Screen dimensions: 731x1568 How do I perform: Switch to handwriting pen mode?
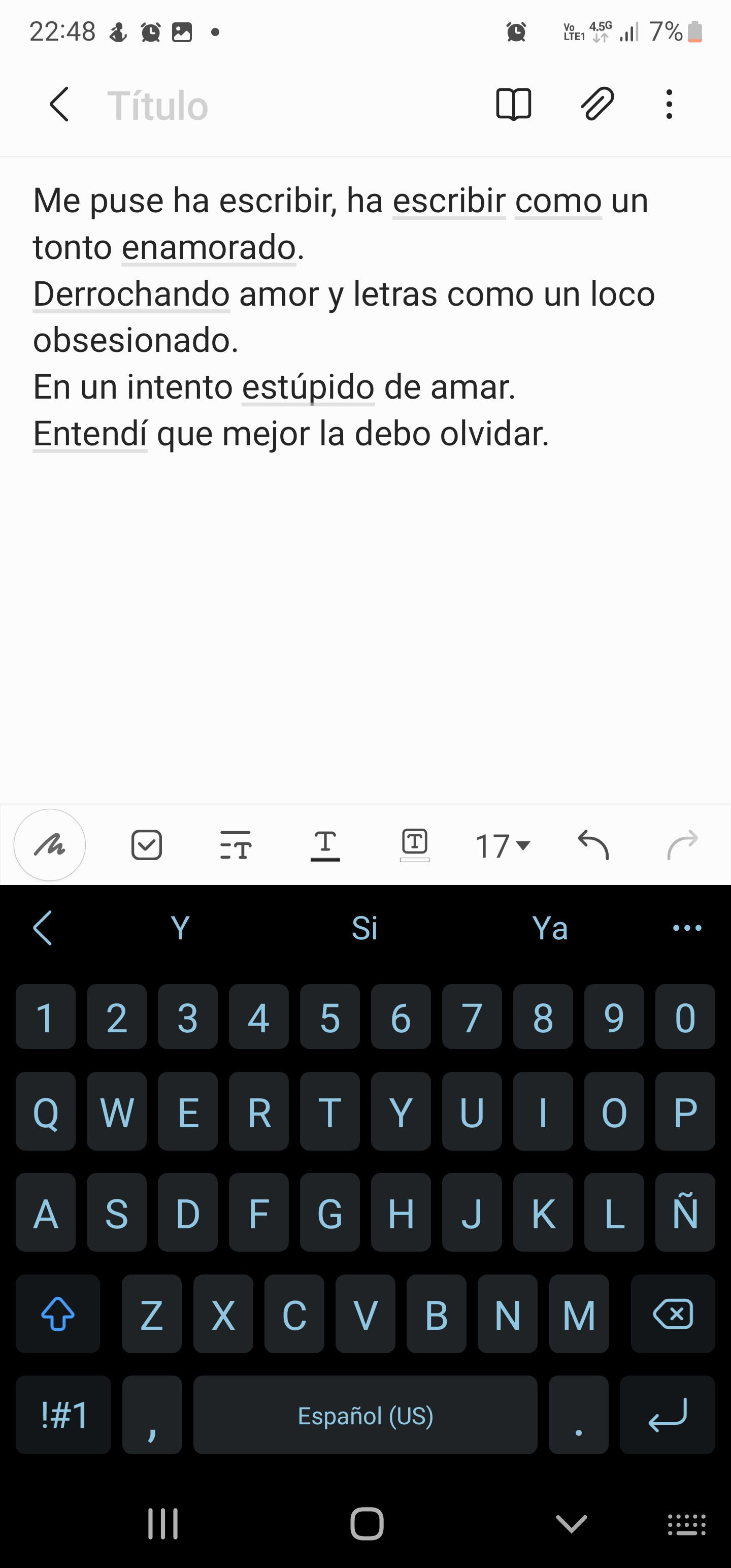[50, 845]
